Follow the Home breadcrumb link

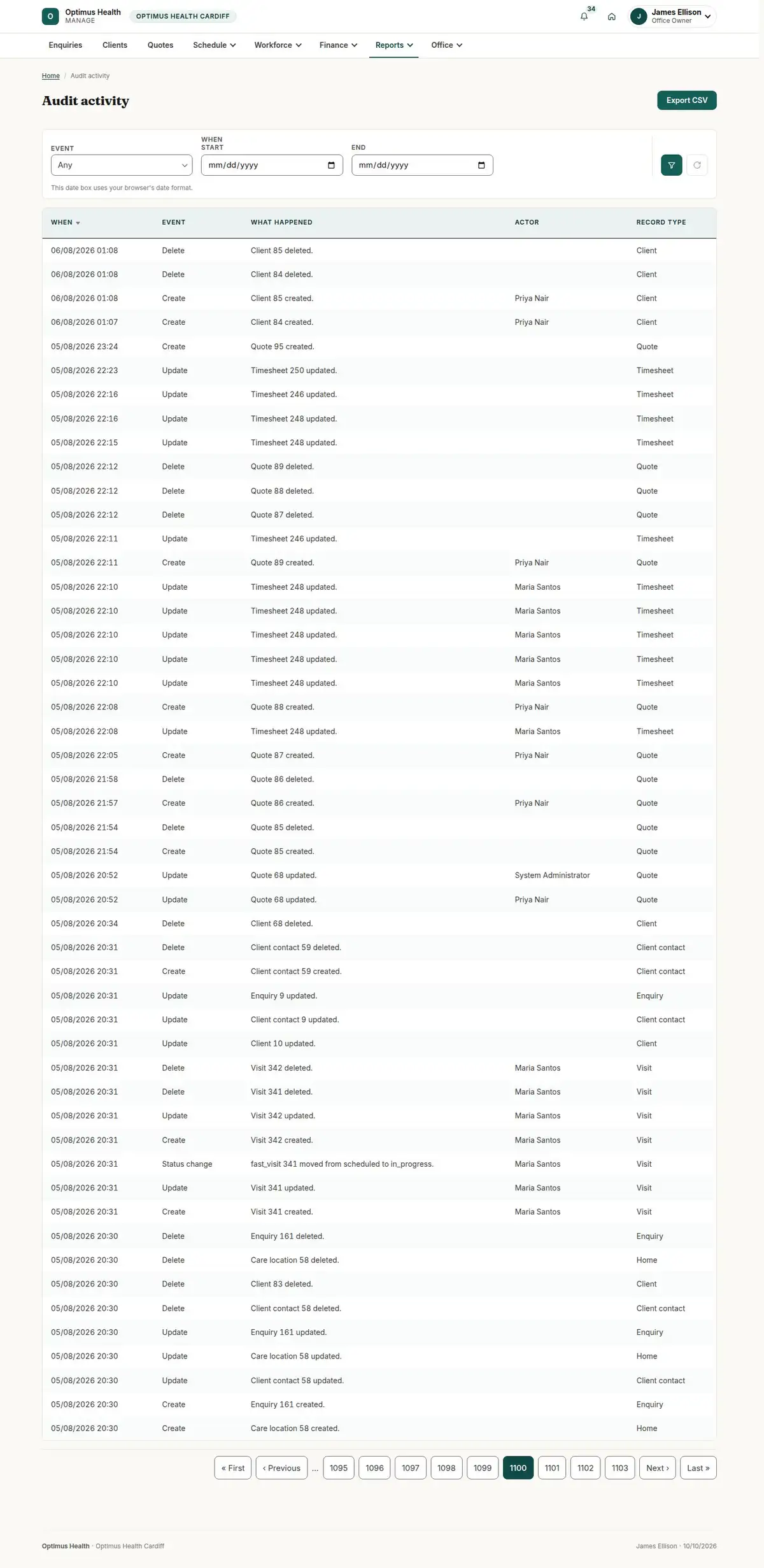pos(51,76)
